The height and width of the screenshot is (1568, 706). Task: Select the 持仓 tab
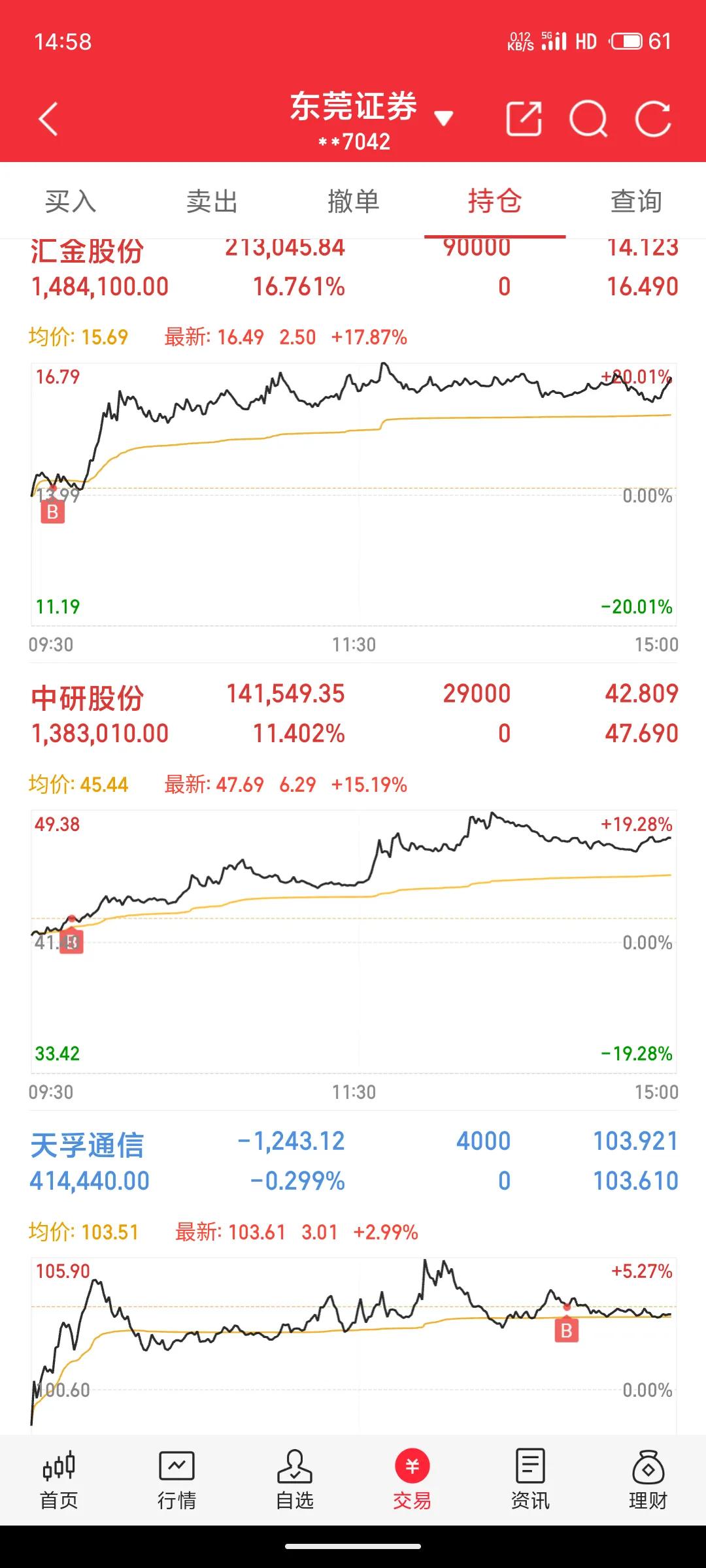tap(495, 201)
